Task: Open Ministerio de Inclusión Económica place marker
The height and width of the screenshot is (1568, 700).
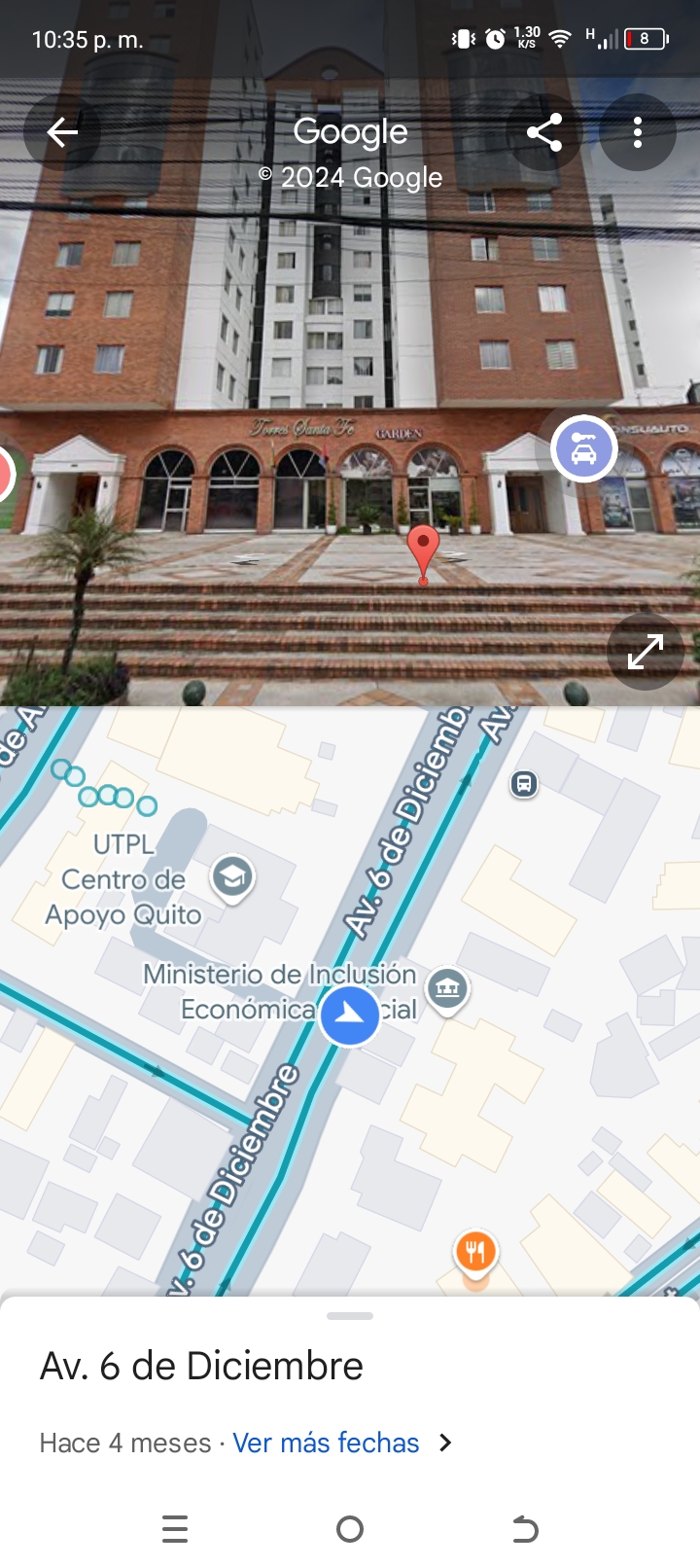Action: (447, 991)
